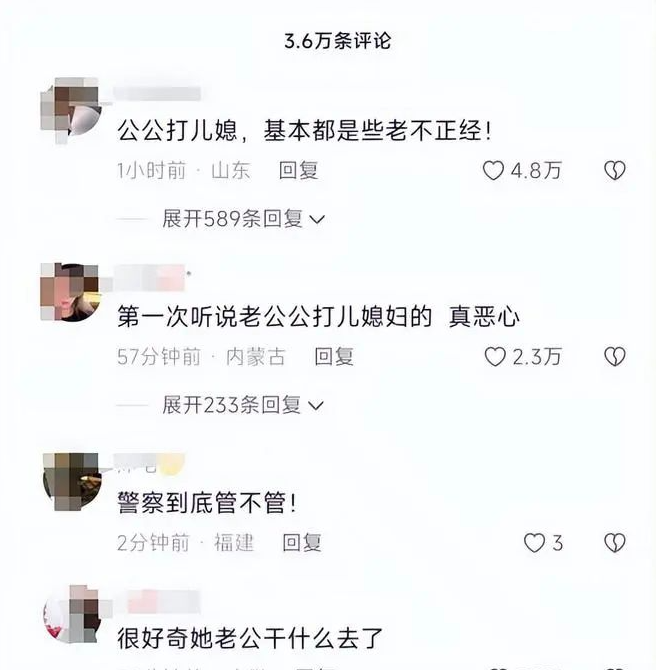Dislike the comment from 内蒙古

pyautogui.click(x=614, y=356)
